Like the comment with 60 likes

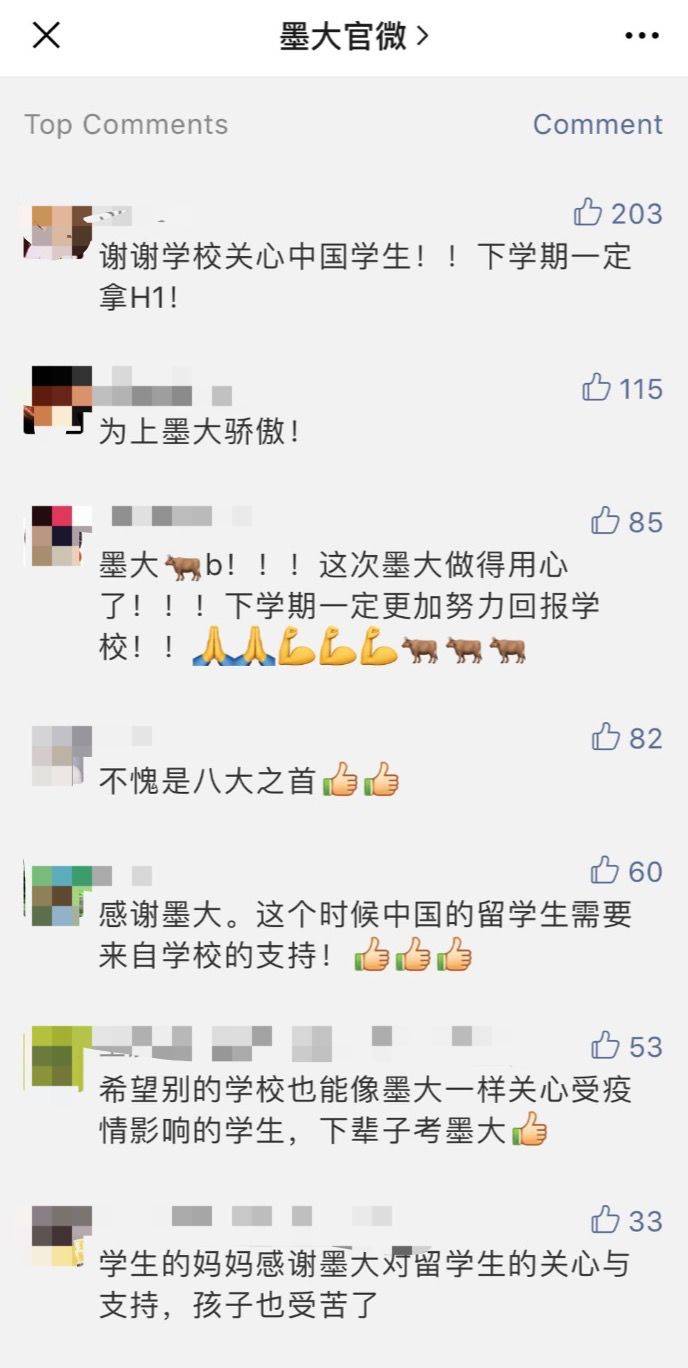605,870
